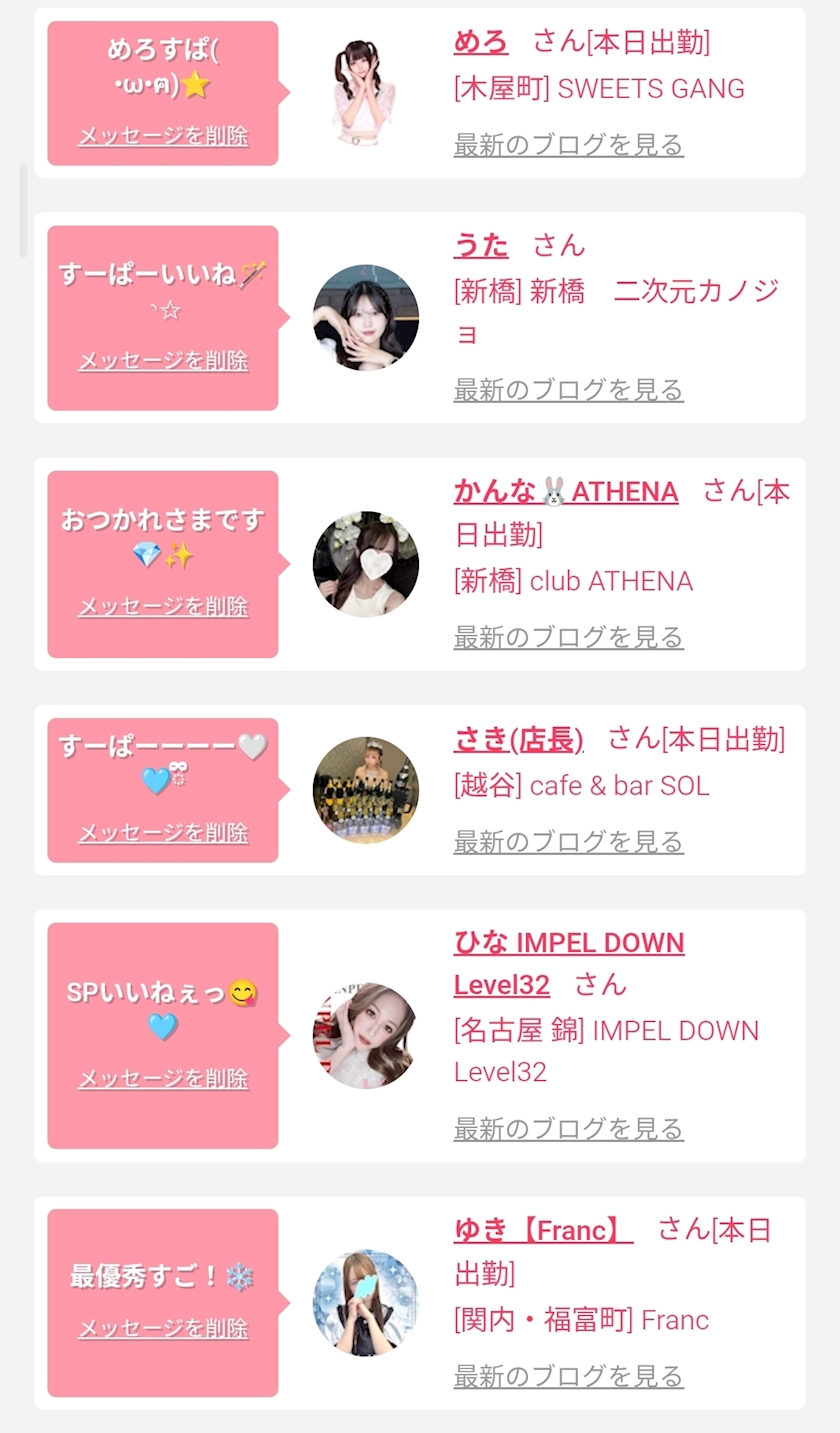Screen dimensions: 840x1433
Task: Delete the すーぱーーーー message
Action: pyautogui.click(x=163, y=833)
